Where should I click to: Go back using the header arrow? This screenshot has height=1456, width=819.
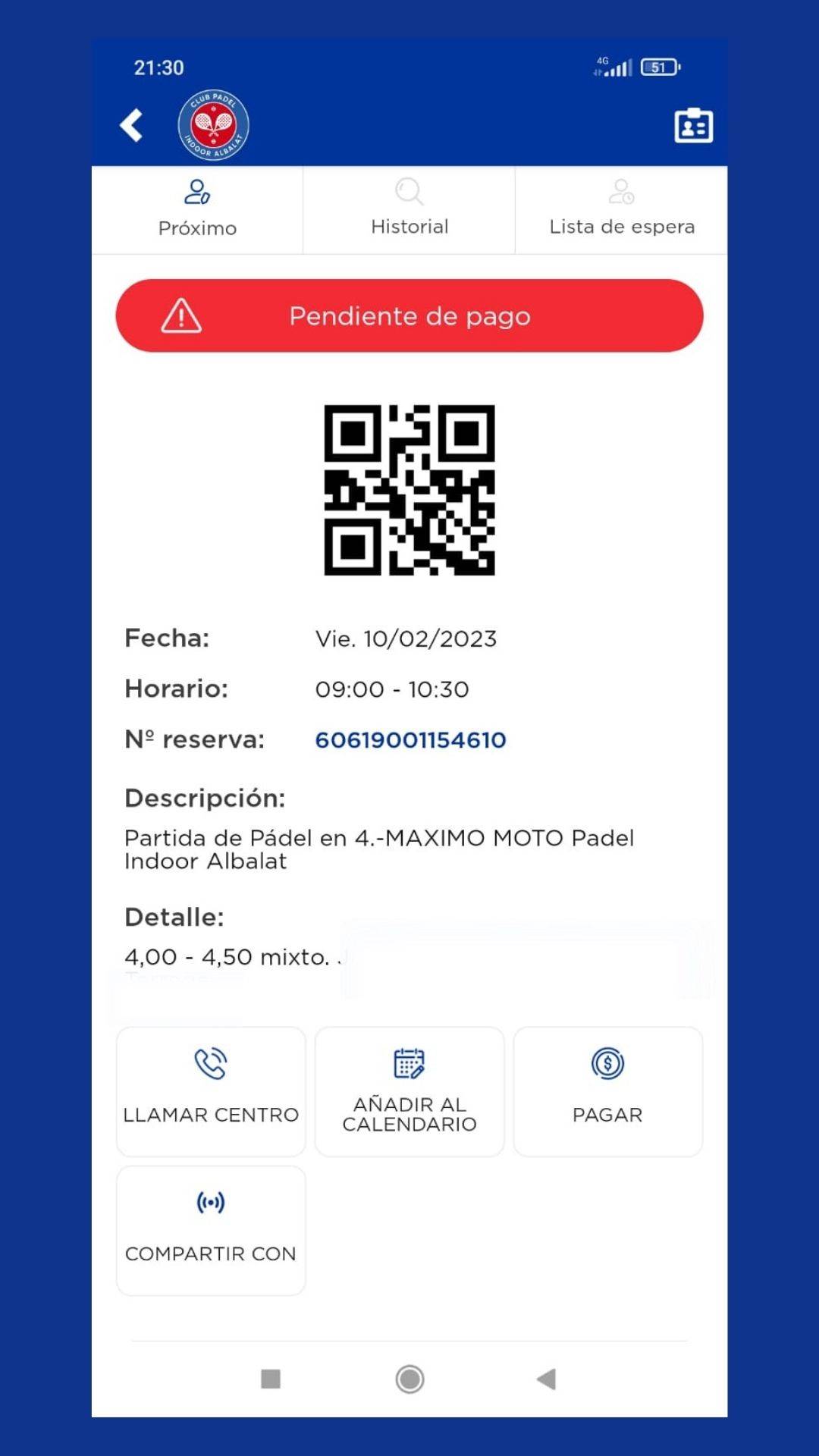[x=132, y=125]
